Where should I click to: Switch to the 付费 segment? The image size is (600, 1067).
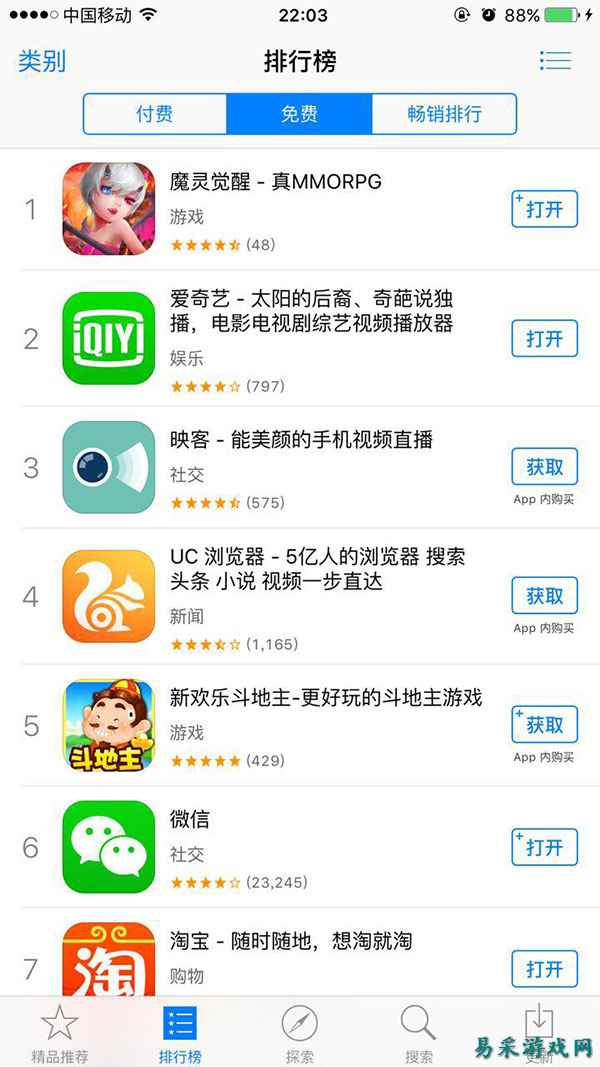(x=155, y=114)
